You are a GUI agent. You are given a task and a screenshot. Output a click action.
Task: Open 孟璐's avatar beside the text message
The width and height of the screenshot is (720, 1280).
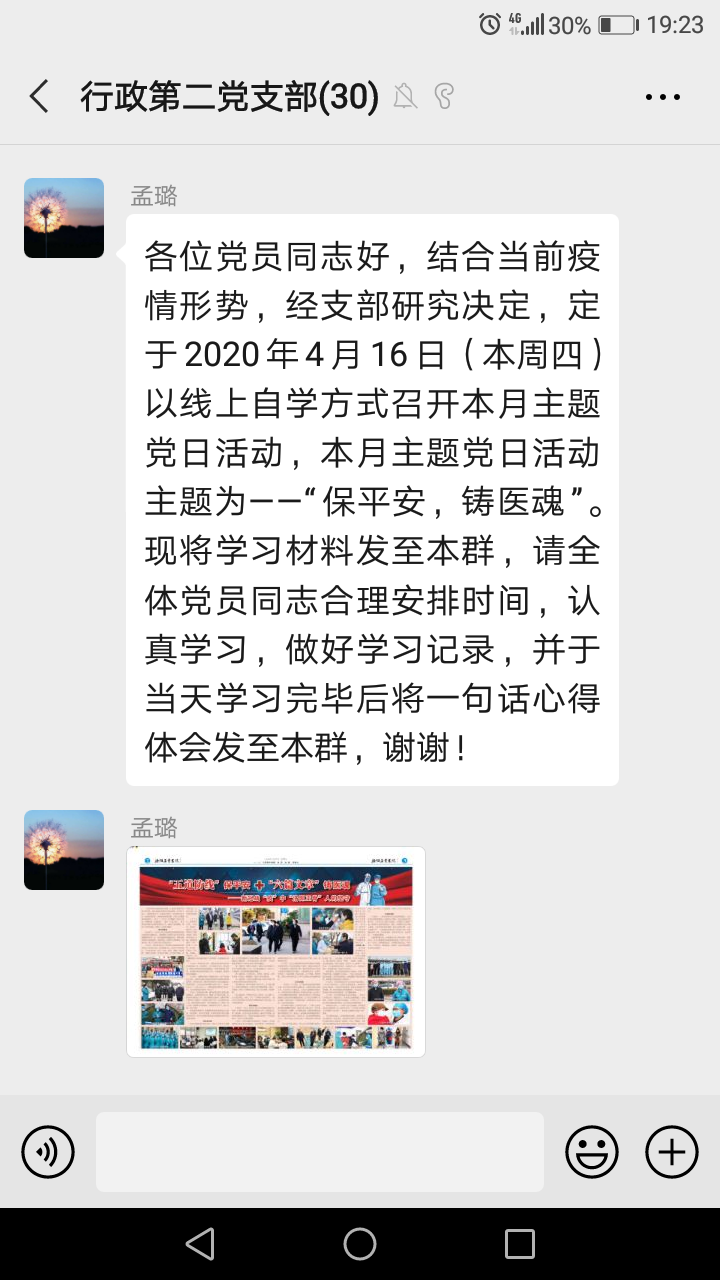coord(64,218)
